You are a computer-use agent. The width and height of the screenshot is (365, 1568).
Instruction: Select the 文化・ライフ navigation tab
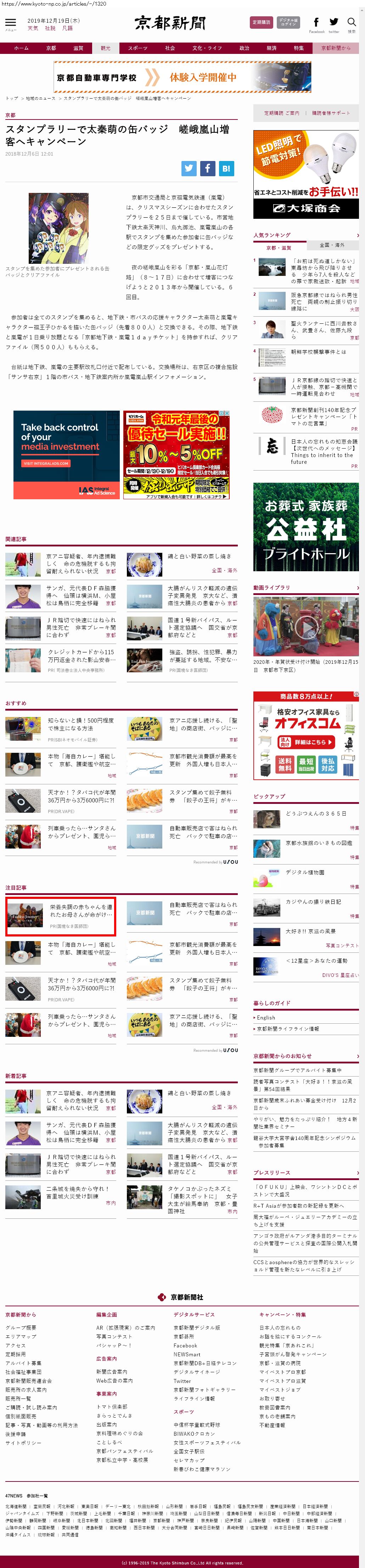pos(207,48)
